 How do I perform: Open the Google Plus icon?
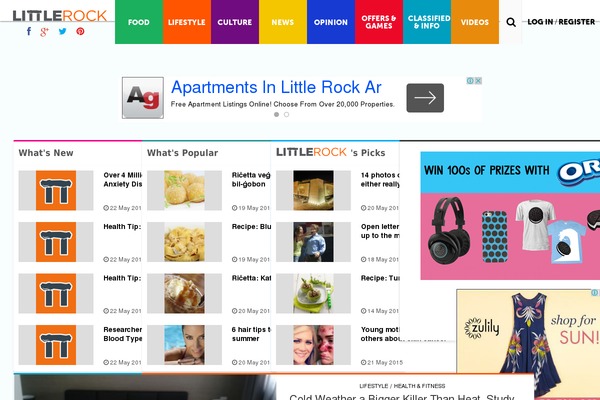45,32
